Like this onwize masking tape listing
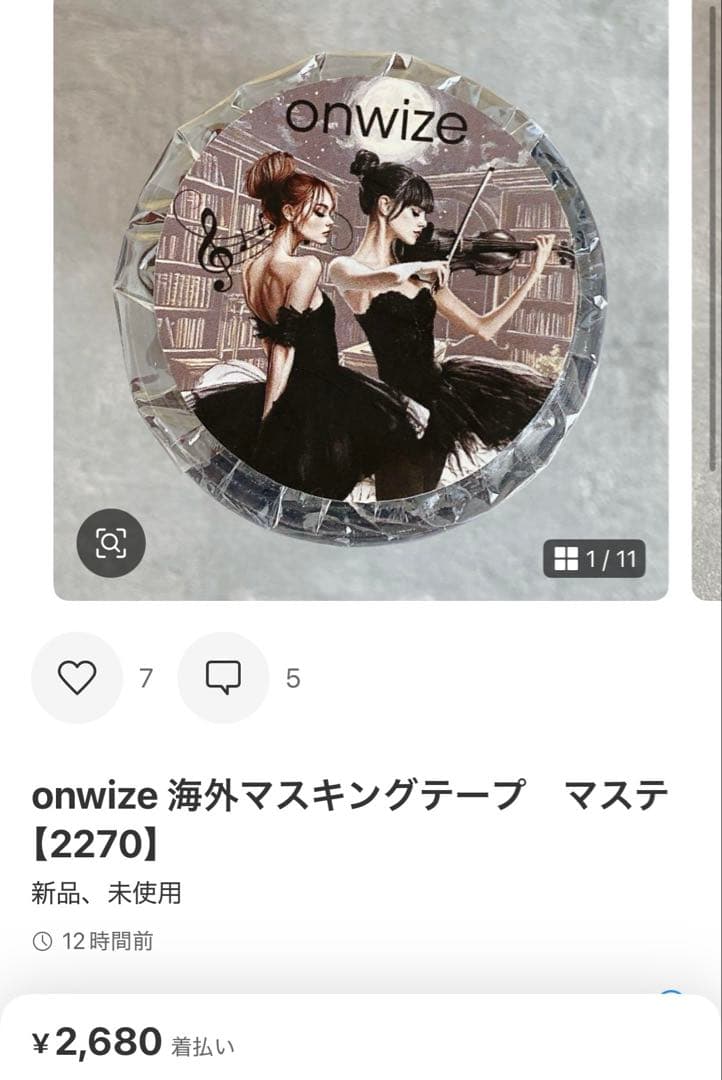The image size is (722, 1080). [x=77, y=678]
